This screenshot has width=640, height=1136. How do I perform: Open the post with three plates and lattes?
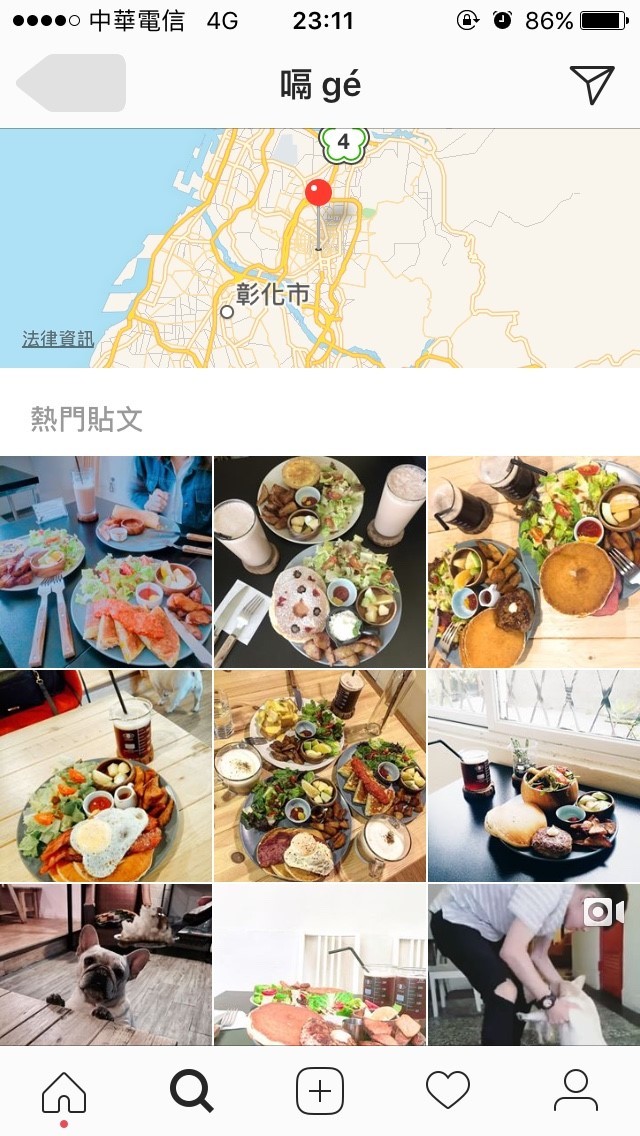click(320, 776)
